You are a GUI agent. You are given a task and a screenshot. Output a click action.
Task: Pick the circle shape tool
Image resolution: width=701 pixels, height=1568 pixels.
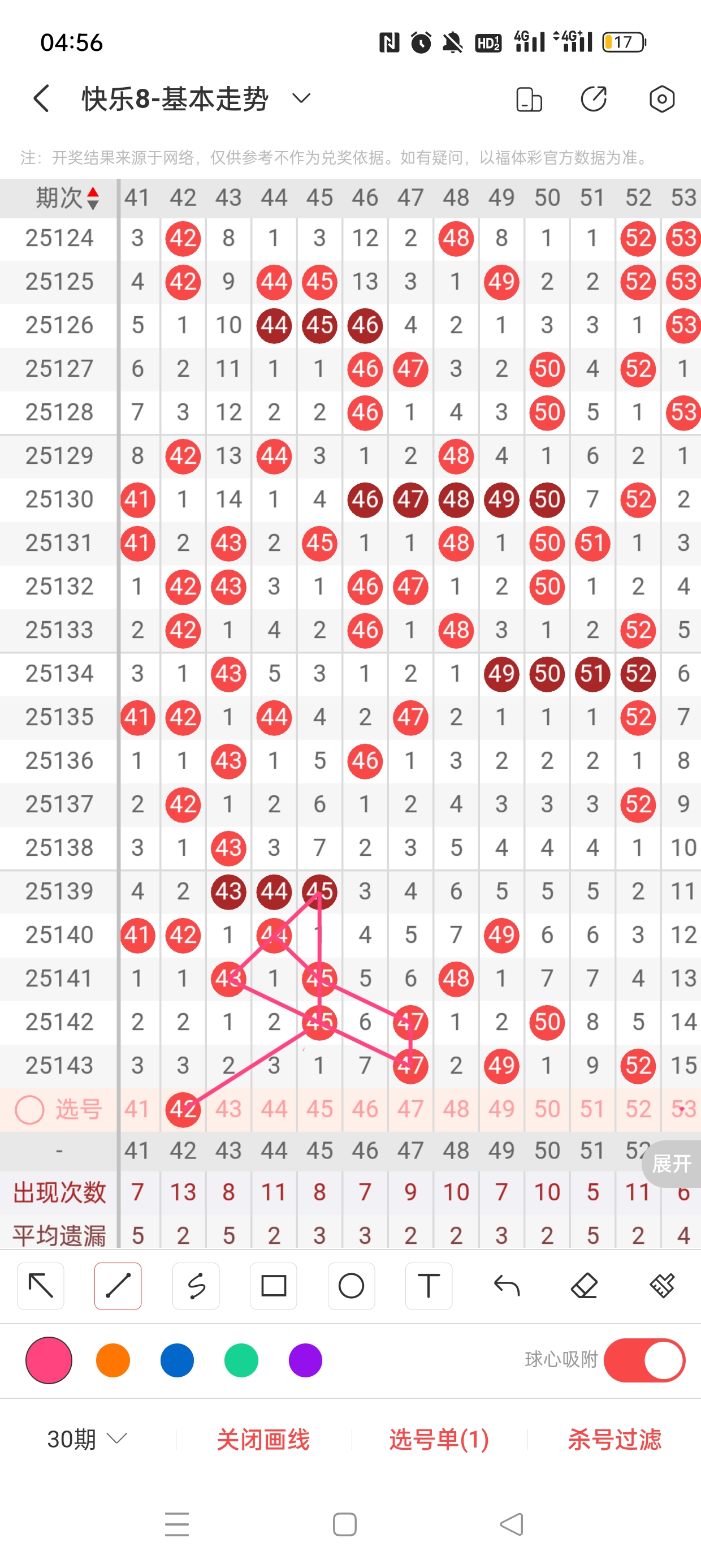click(x=351, y=1286)
